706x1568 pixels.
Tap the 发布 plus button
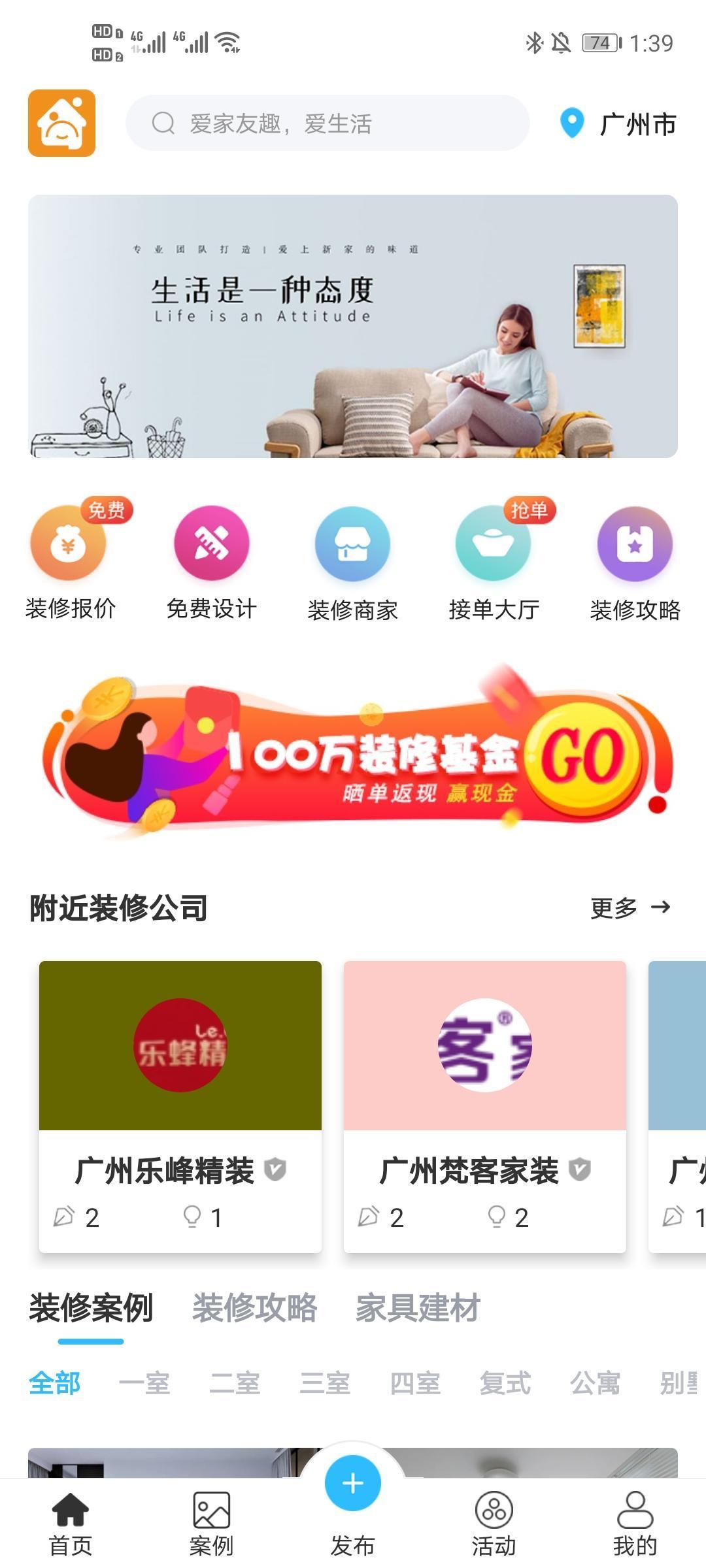click(x=353, y=1484)
